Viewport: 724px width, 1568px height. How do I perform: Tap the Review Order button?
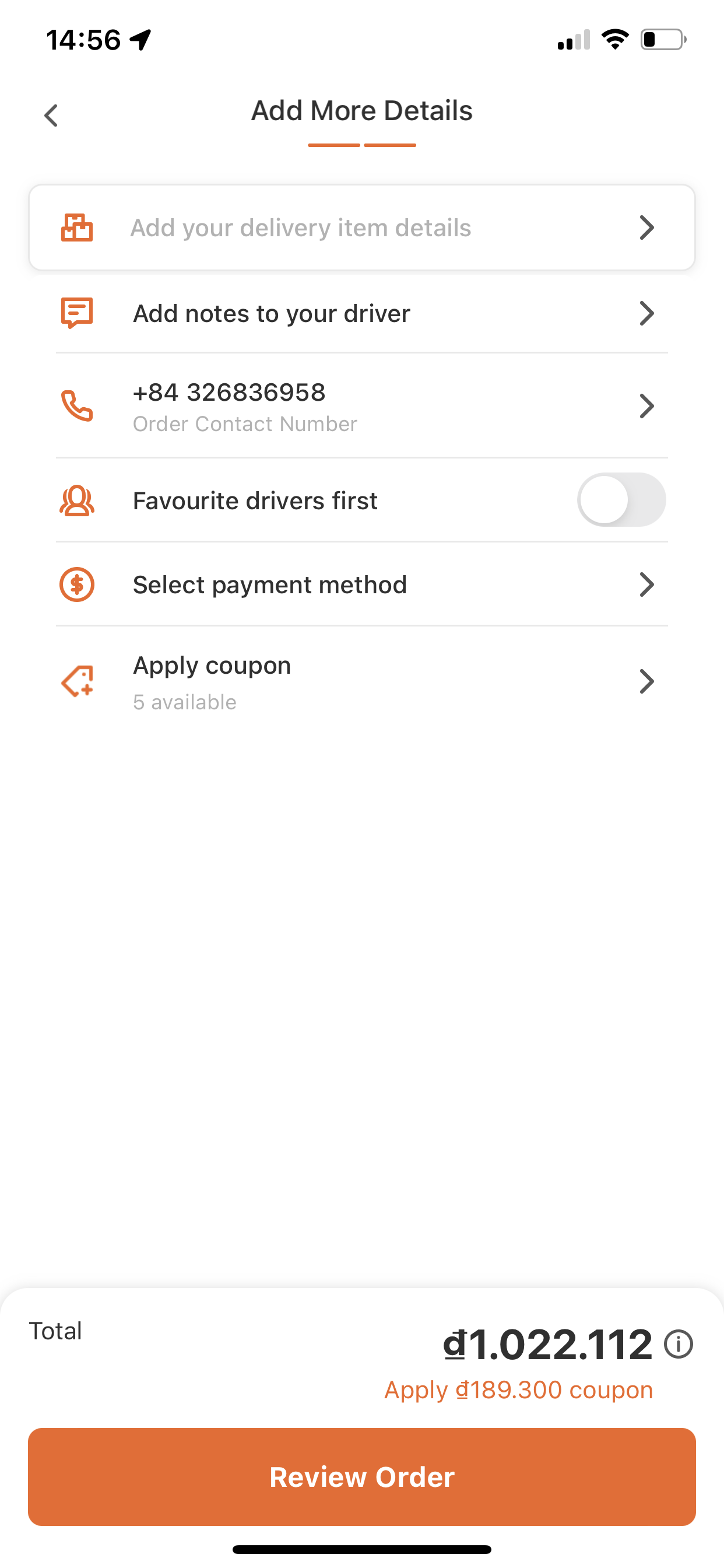(x=361, y=1476)
